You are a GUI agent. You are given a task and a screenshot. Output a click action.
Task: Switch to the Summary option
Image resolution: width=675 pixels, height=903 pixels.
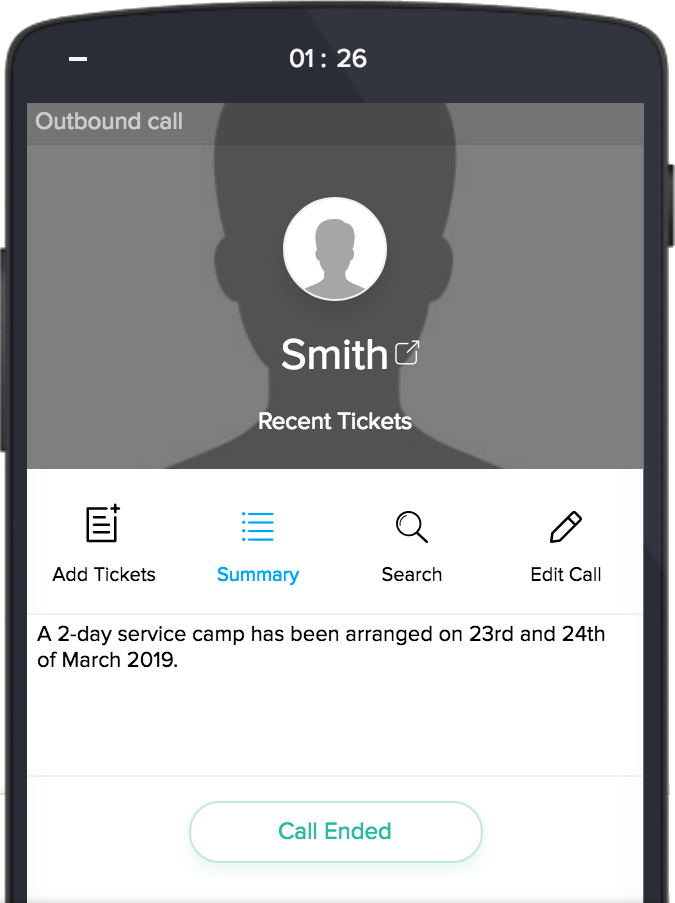258,544
